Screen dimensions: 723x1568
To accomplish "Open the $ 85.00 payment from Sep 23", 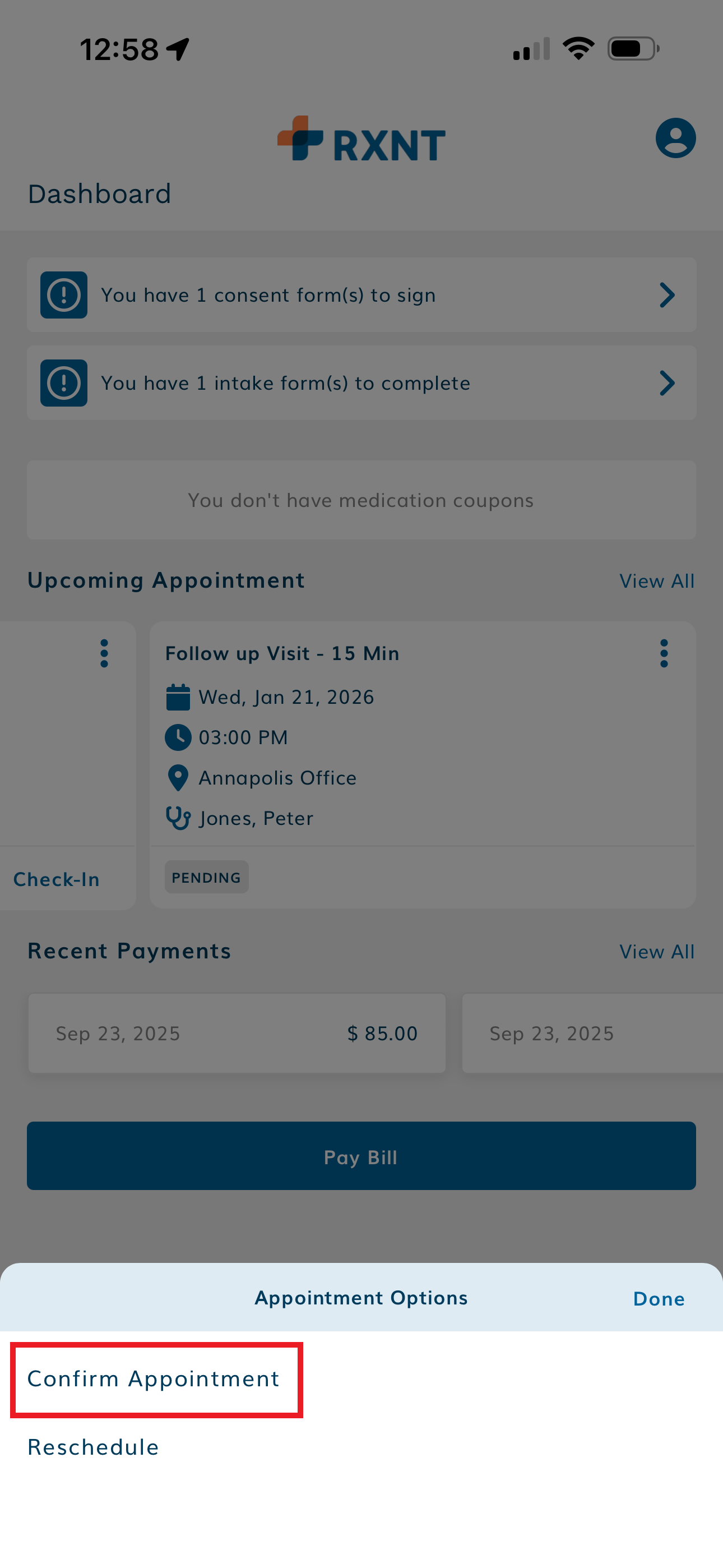I will point(236,1034).
